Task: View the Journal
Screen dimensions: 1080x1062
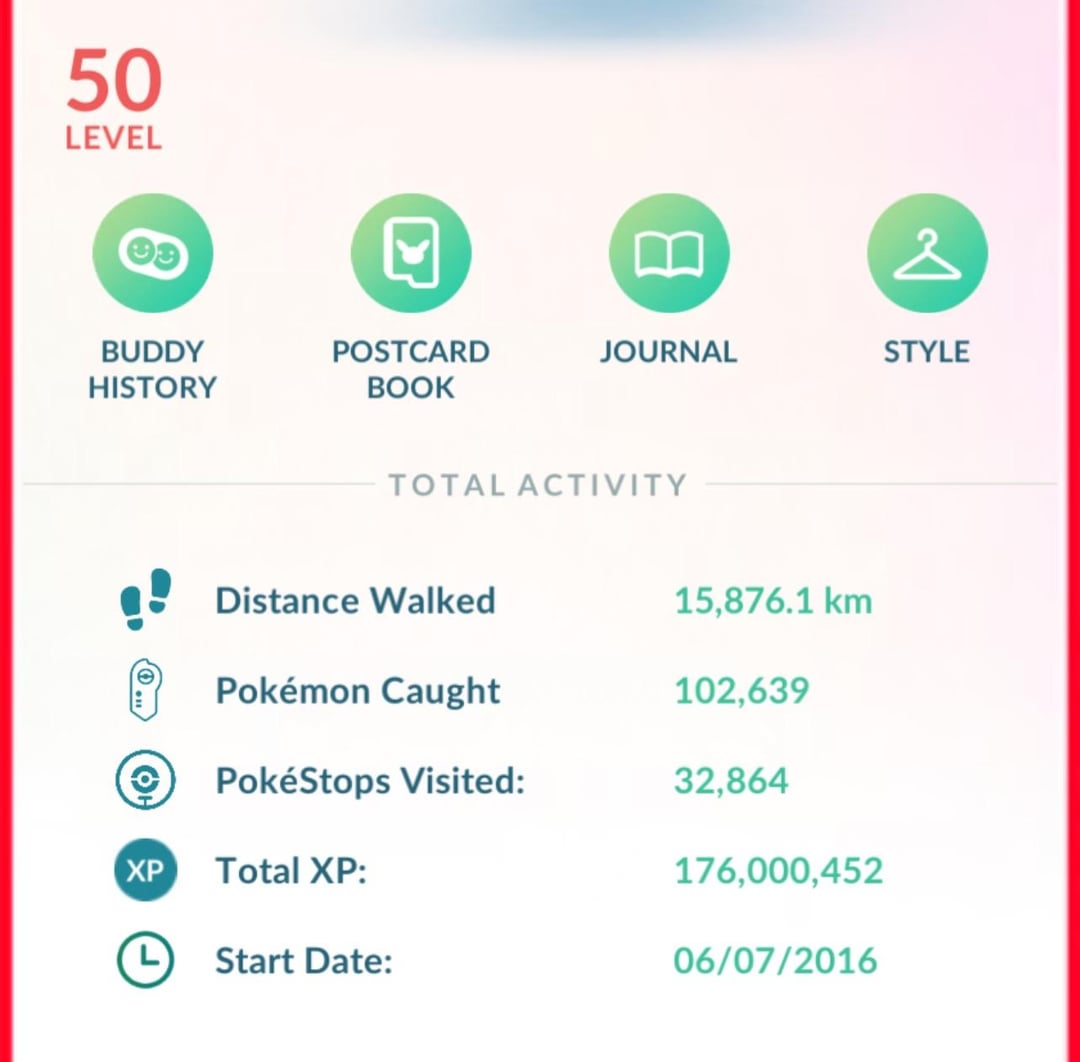Action: [x=668, y=254]
